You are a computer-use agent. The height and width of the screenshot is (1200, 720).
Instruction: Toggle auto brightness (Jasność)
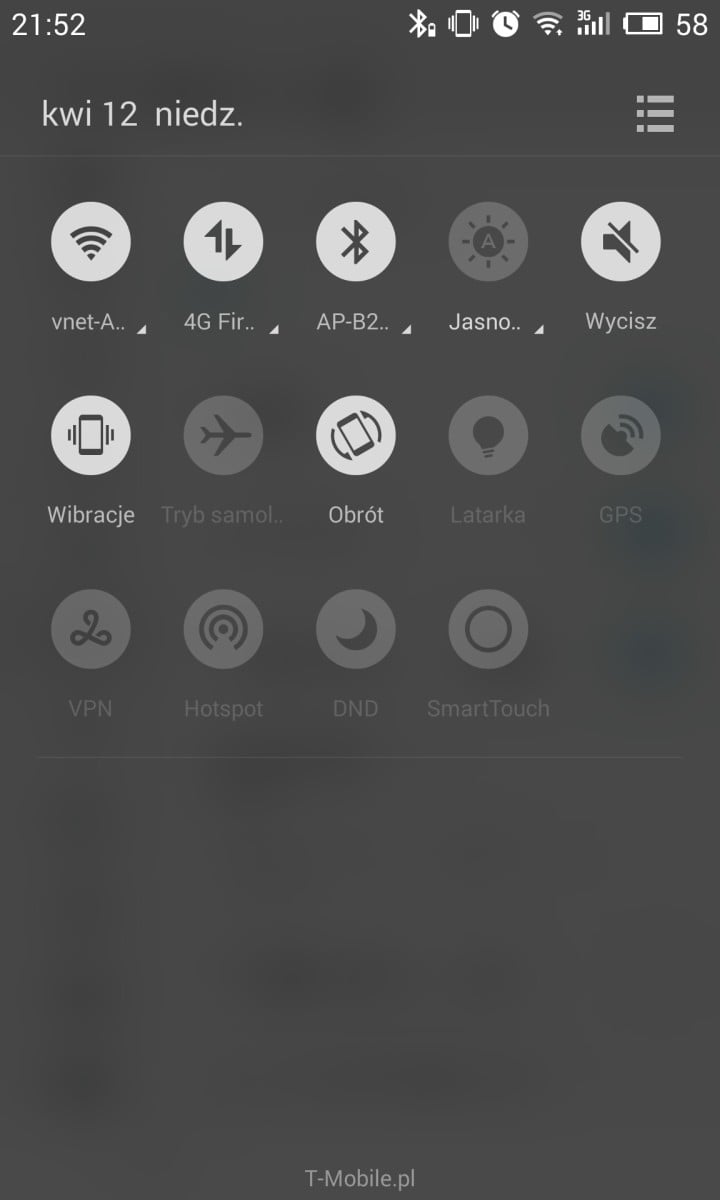(x=488, y=242)
